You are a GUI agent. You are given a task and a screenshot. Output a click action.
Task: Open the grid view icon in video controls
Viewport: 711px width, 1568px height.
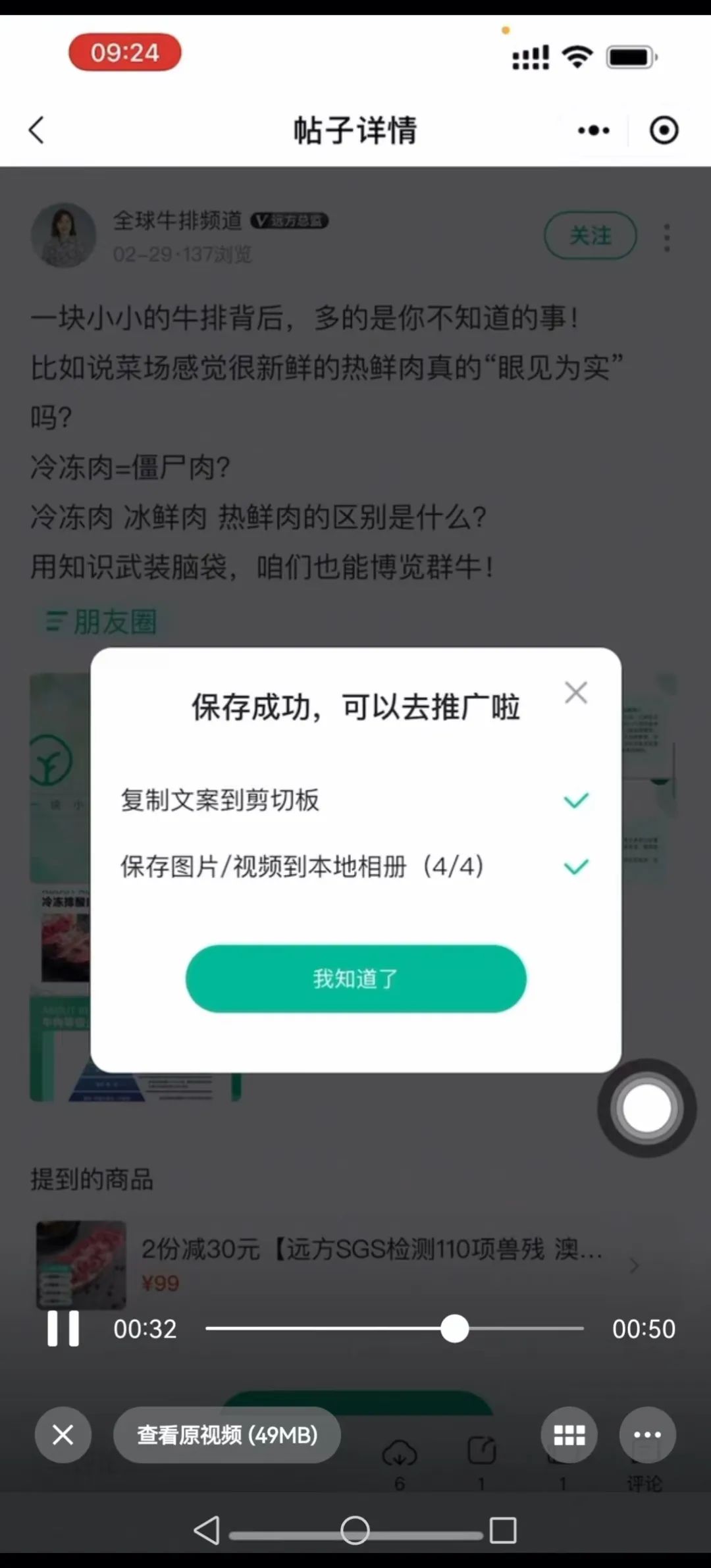click(x=569, y=1435)
